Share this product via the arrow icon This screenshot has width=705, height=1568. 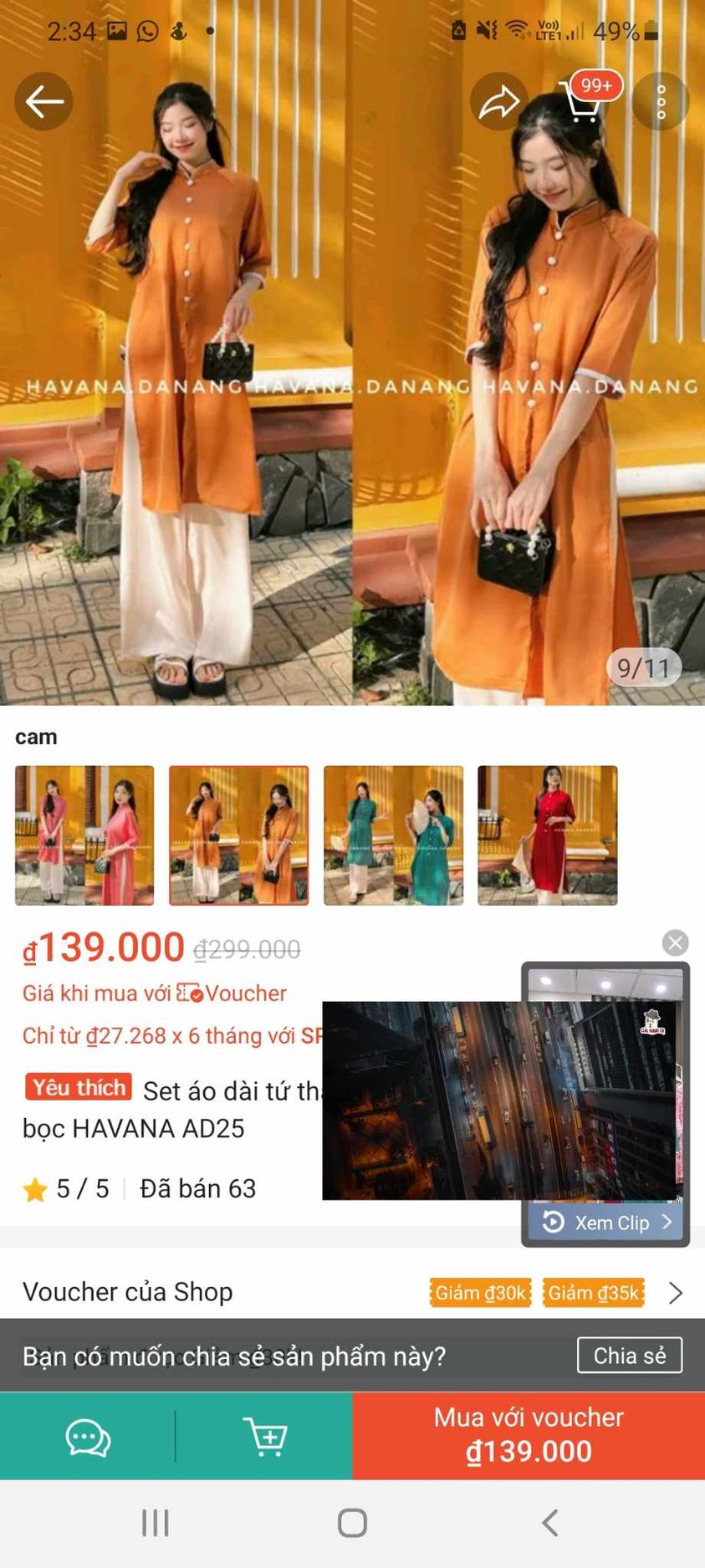click(x=499, y=102)
